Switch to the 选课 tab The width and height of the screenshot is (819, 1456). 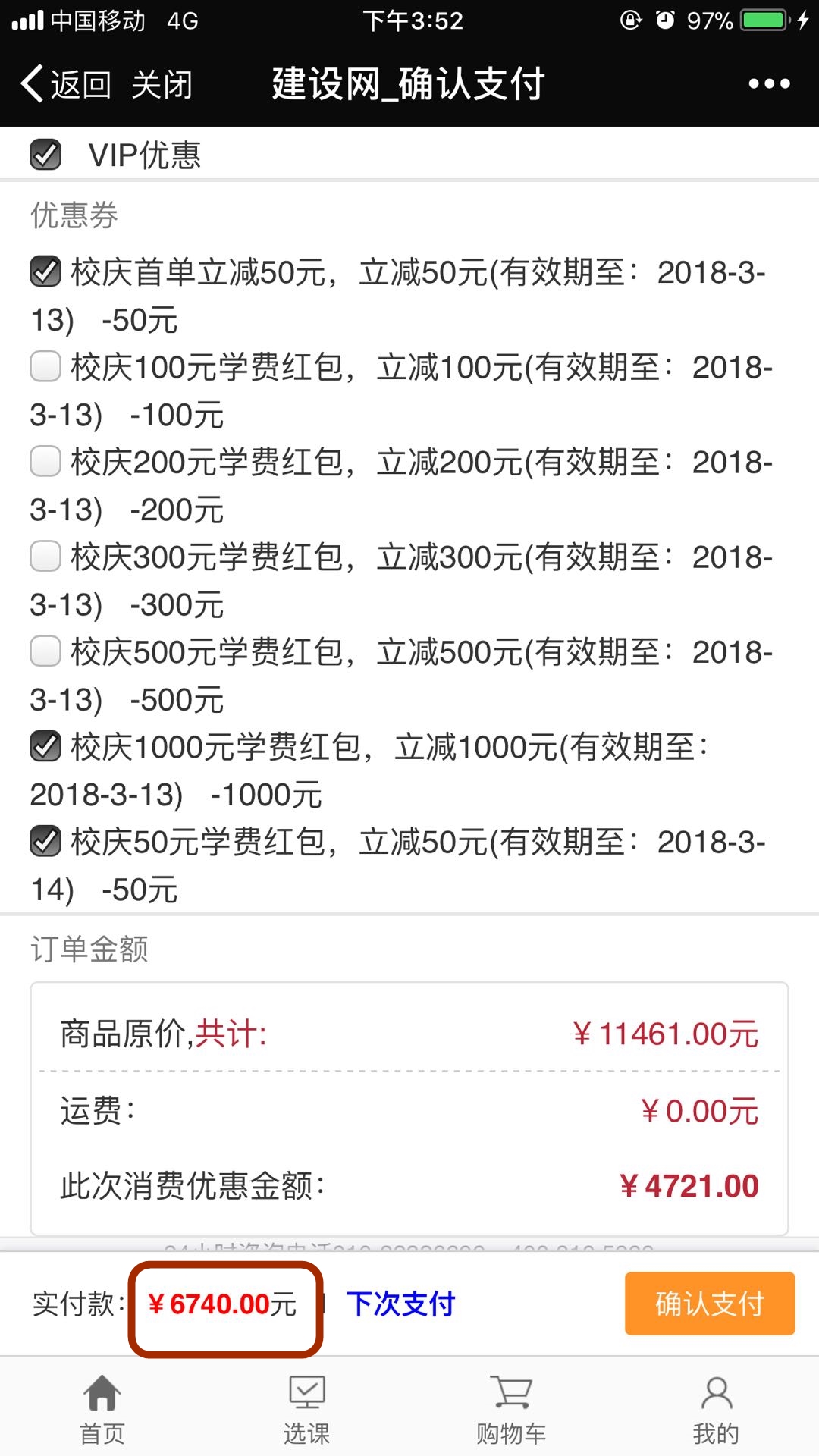pyautogui.click(x=307, y=1410)
